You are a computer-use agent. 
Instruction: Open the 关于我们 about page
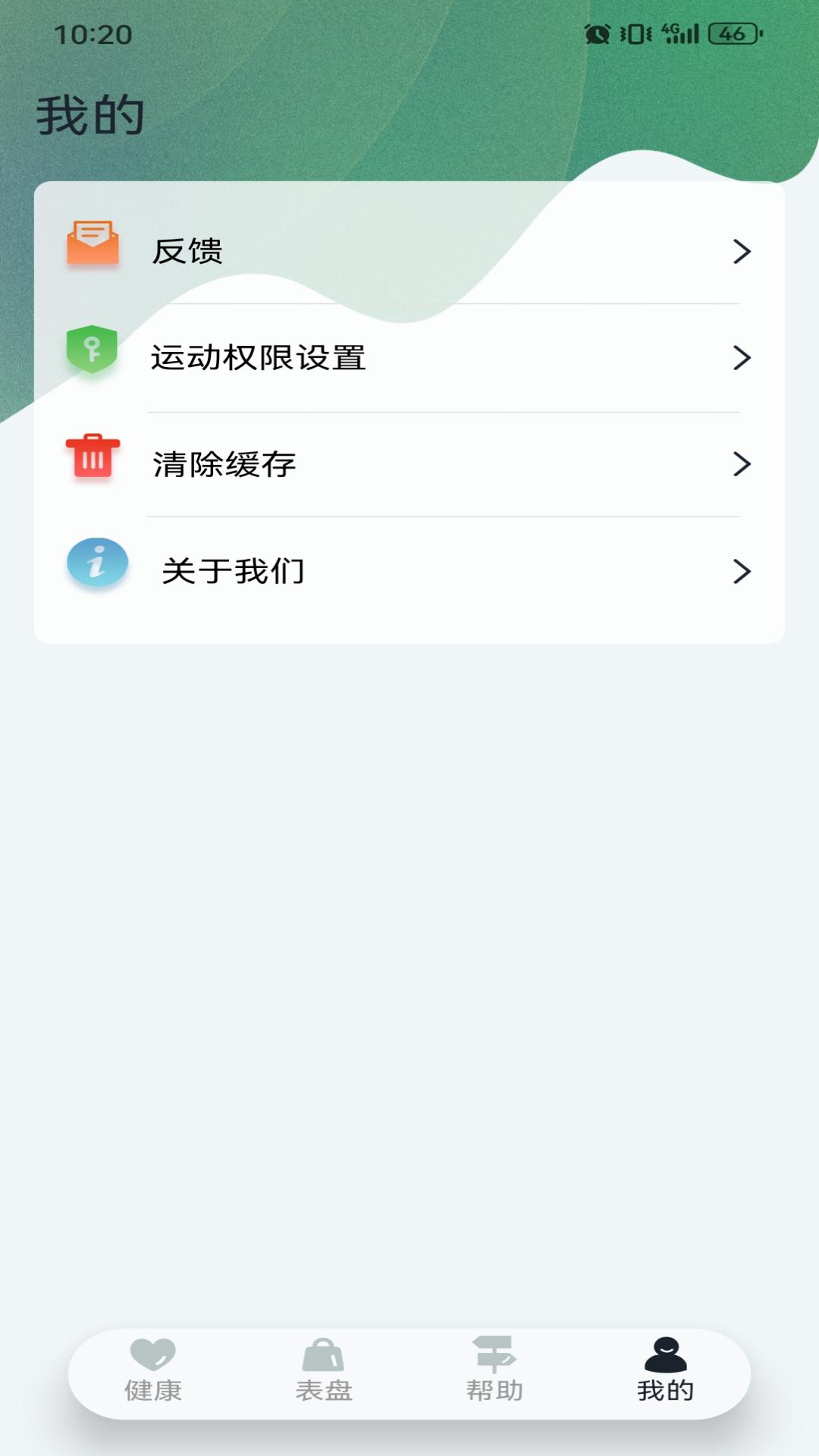coord(409,571)
